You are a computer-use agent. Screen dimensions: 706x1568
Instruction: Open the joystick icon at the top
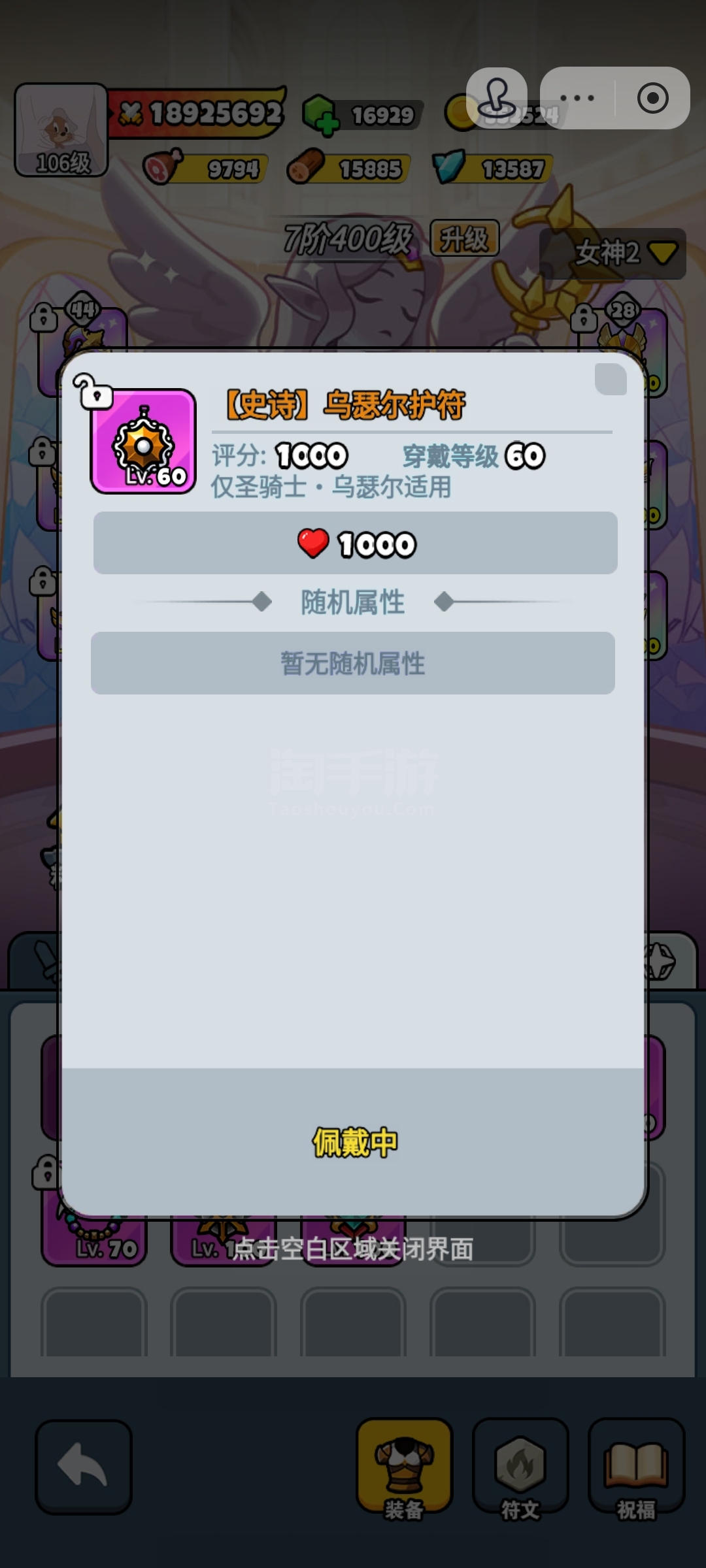click(497, 99)
